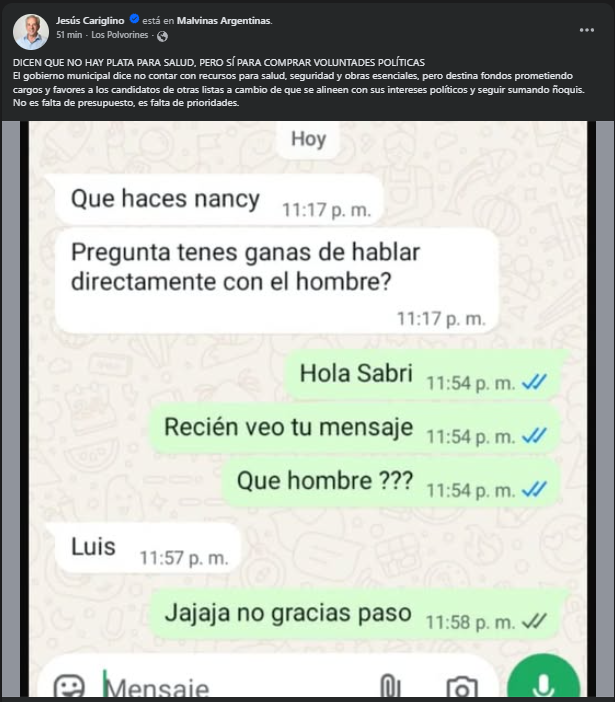Screen dimensions: 615x702
Task: Open the WhatsApp screenshot image in the post
Action: coord(307,410)
